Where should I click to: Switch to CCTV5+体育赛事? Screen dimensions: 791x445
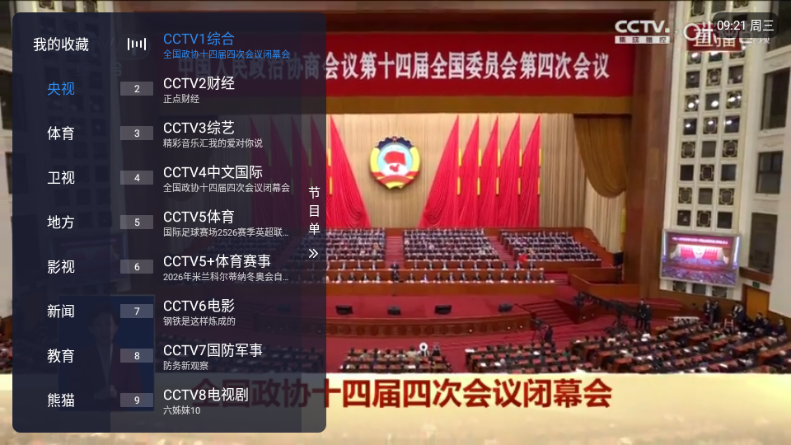pos(225,267)
